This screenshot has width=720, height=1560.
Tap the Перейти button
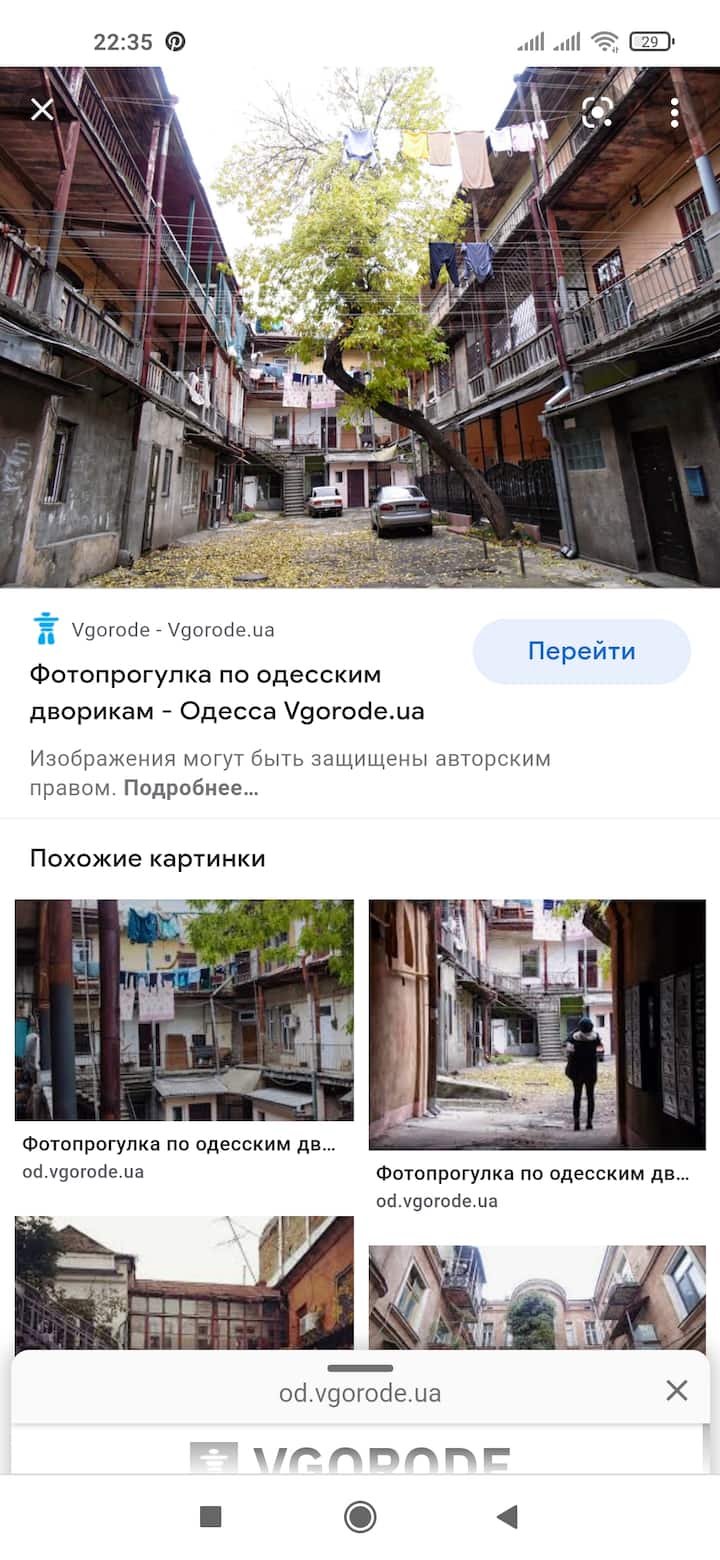[x=581, y=651]
